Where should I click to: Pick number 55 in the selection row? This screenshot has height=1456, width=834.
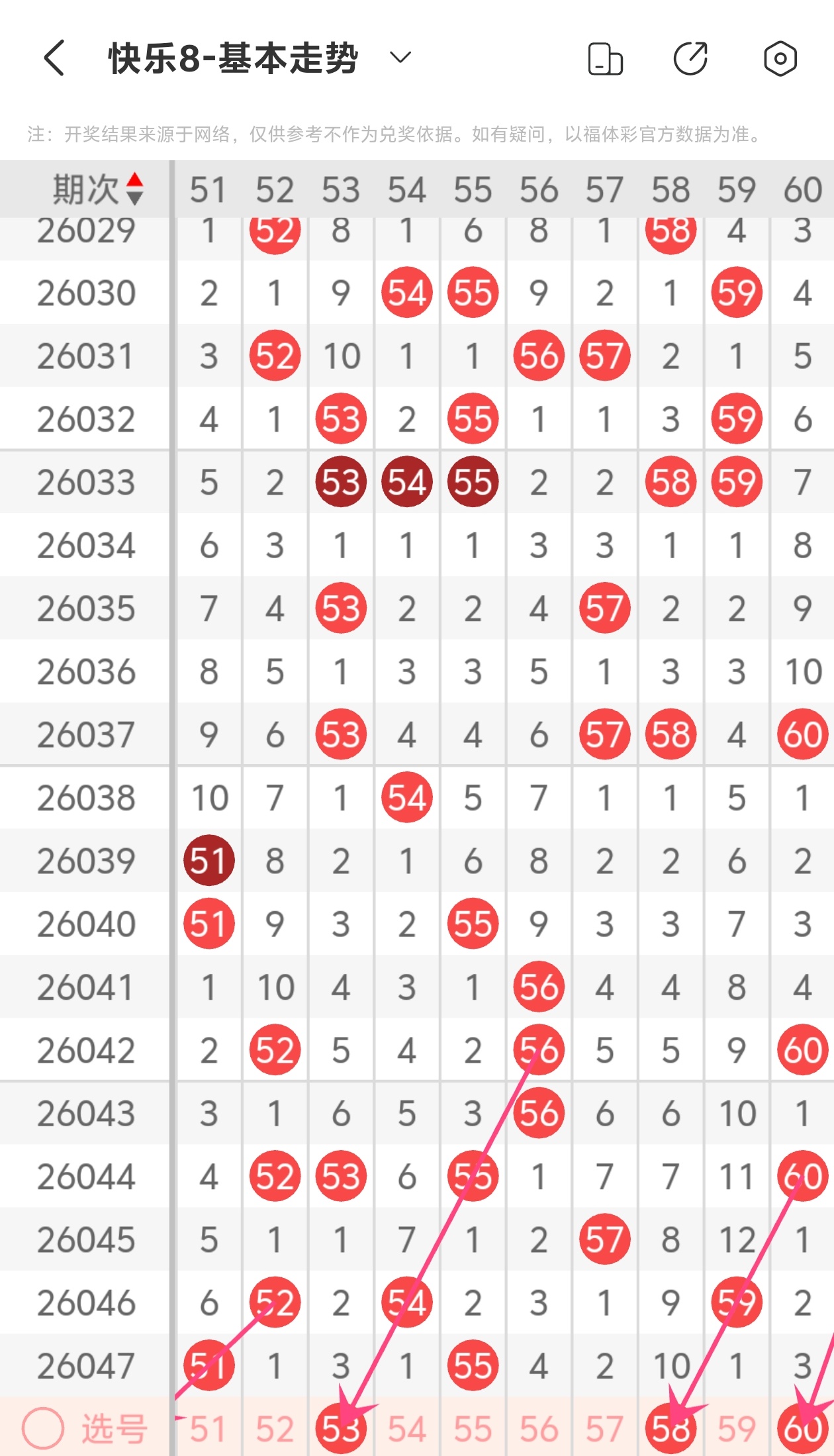pos(473,1429)
